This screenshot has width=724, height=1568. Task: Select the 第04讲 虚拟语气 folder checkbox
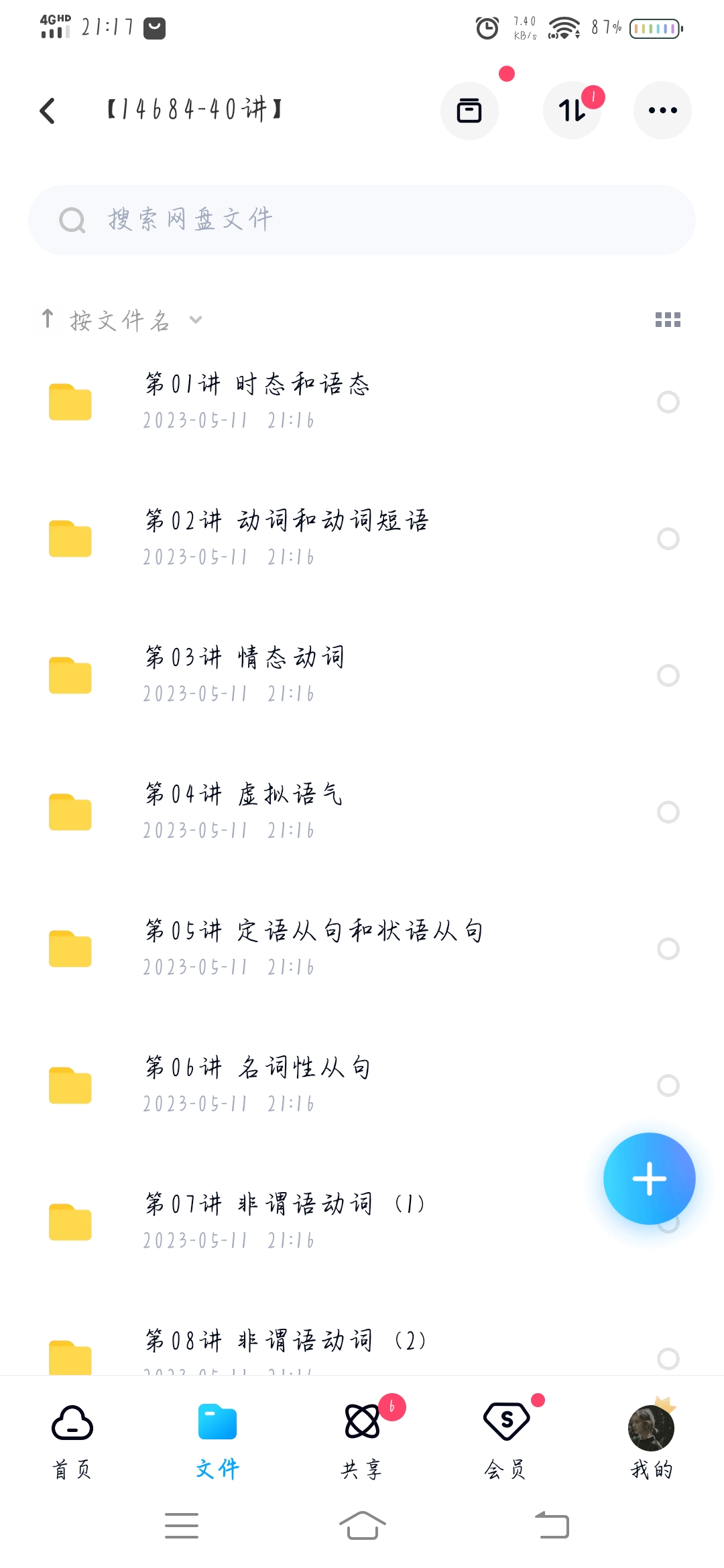[668, 812]
